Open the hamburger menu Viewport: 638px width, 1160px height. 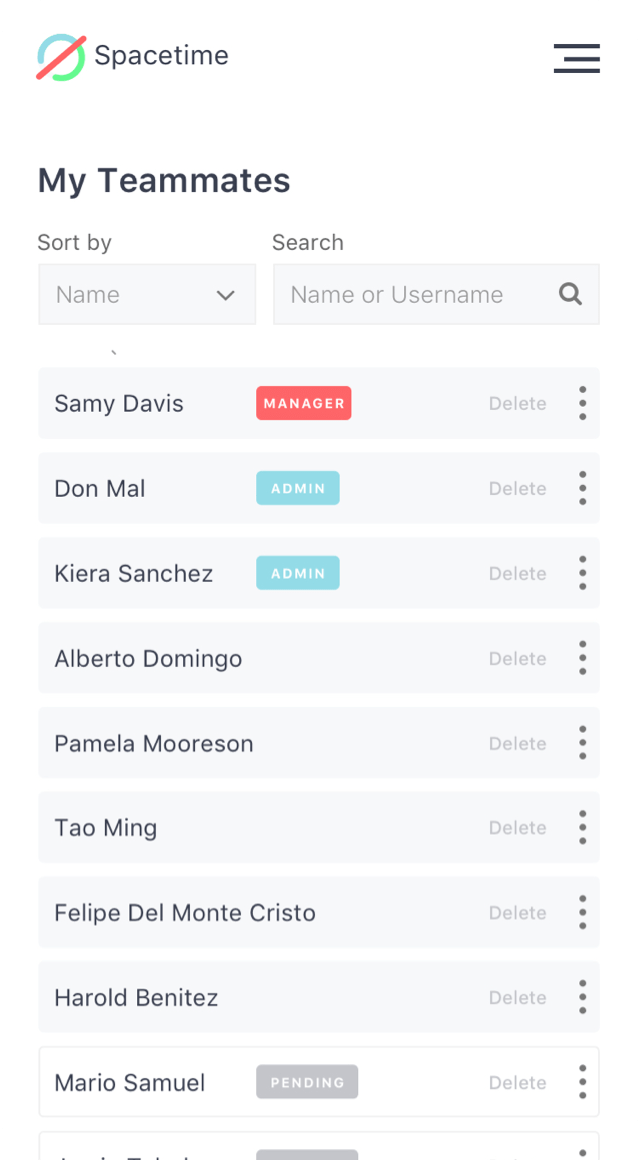[577, 58]
